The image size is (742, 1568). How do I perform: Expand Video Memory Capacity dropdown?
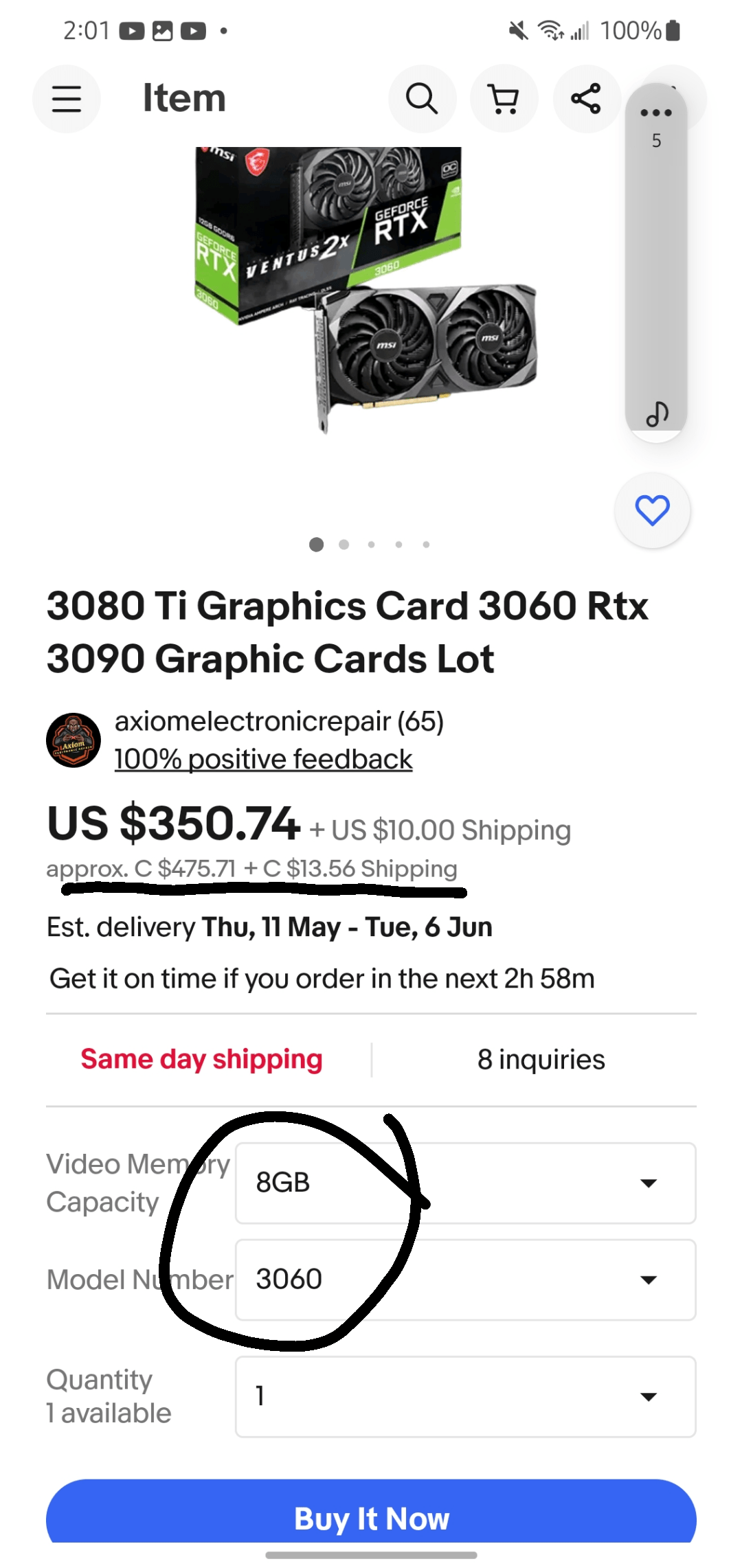tap(465, 1183)
